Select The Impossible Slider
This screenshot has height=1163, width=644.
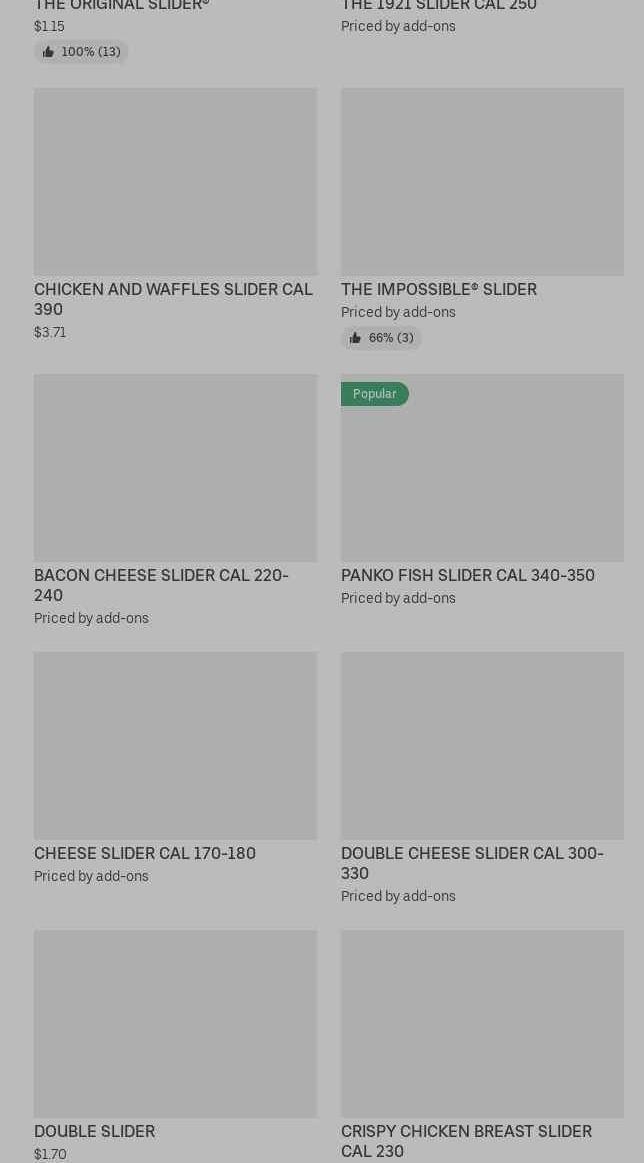(x=481, y=182)
